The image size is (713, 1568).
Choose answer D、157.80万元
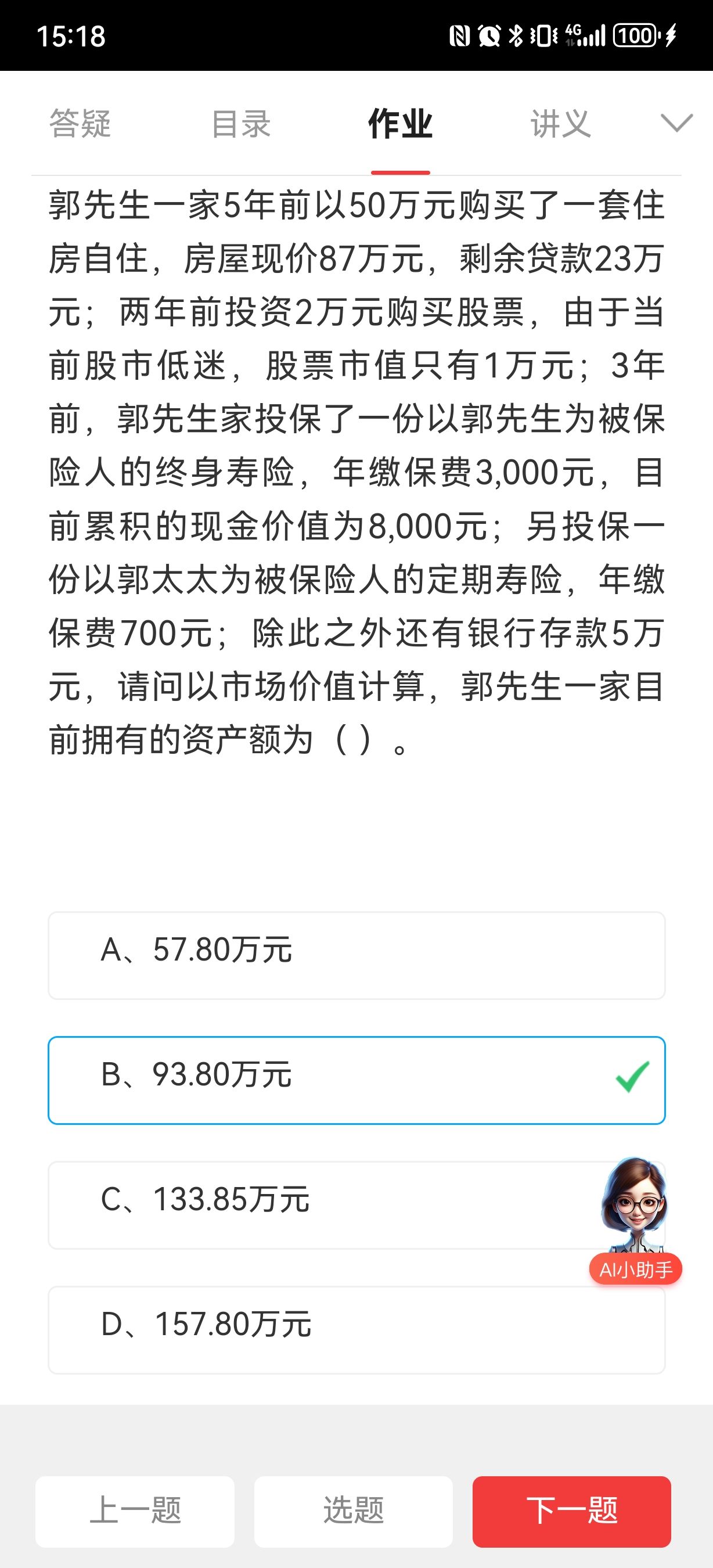click(x=356, y=1329)
